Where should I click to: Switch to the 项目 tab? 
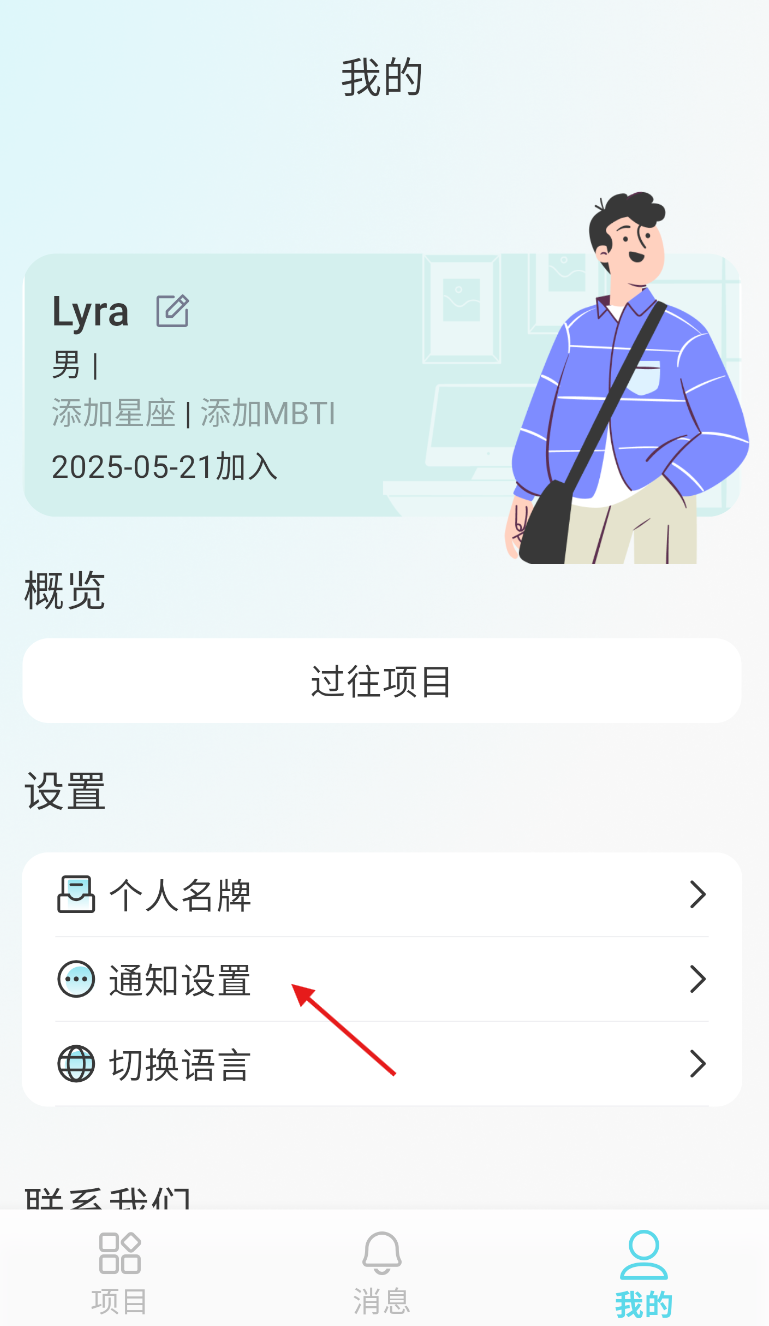click(120, 1272)
